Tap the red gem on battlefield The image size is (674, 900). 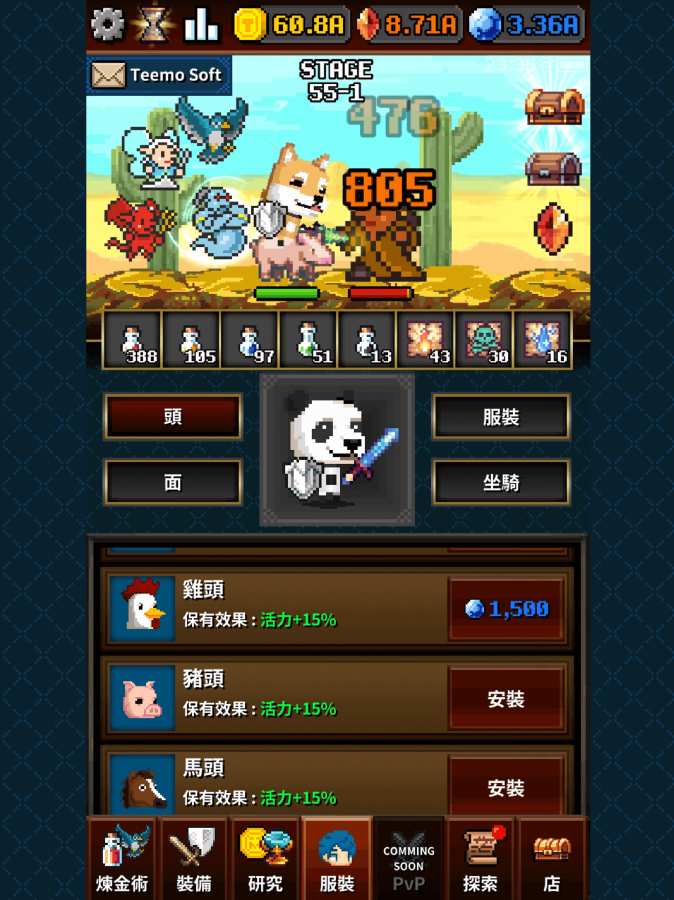[553, 229]
